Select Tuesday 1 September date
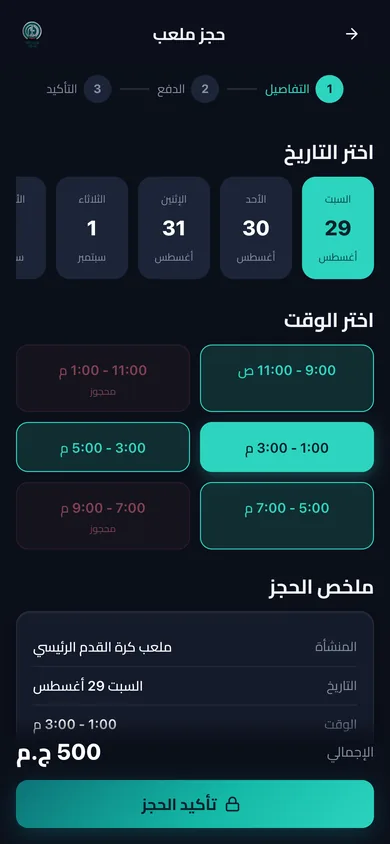The image size is (390, 844). point(92,228)
